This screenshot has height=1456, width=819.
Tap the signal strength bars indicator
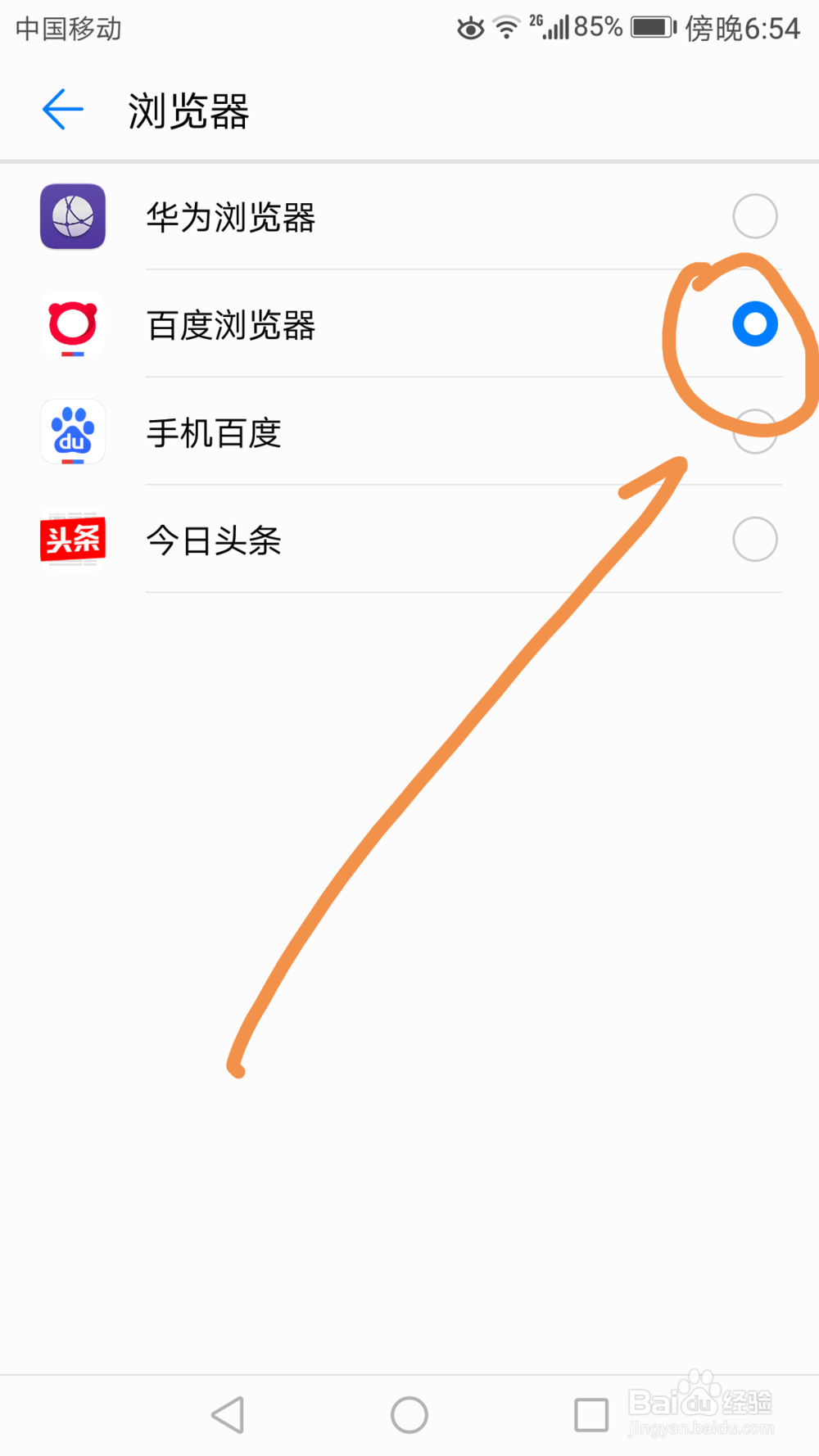[554, 27]
